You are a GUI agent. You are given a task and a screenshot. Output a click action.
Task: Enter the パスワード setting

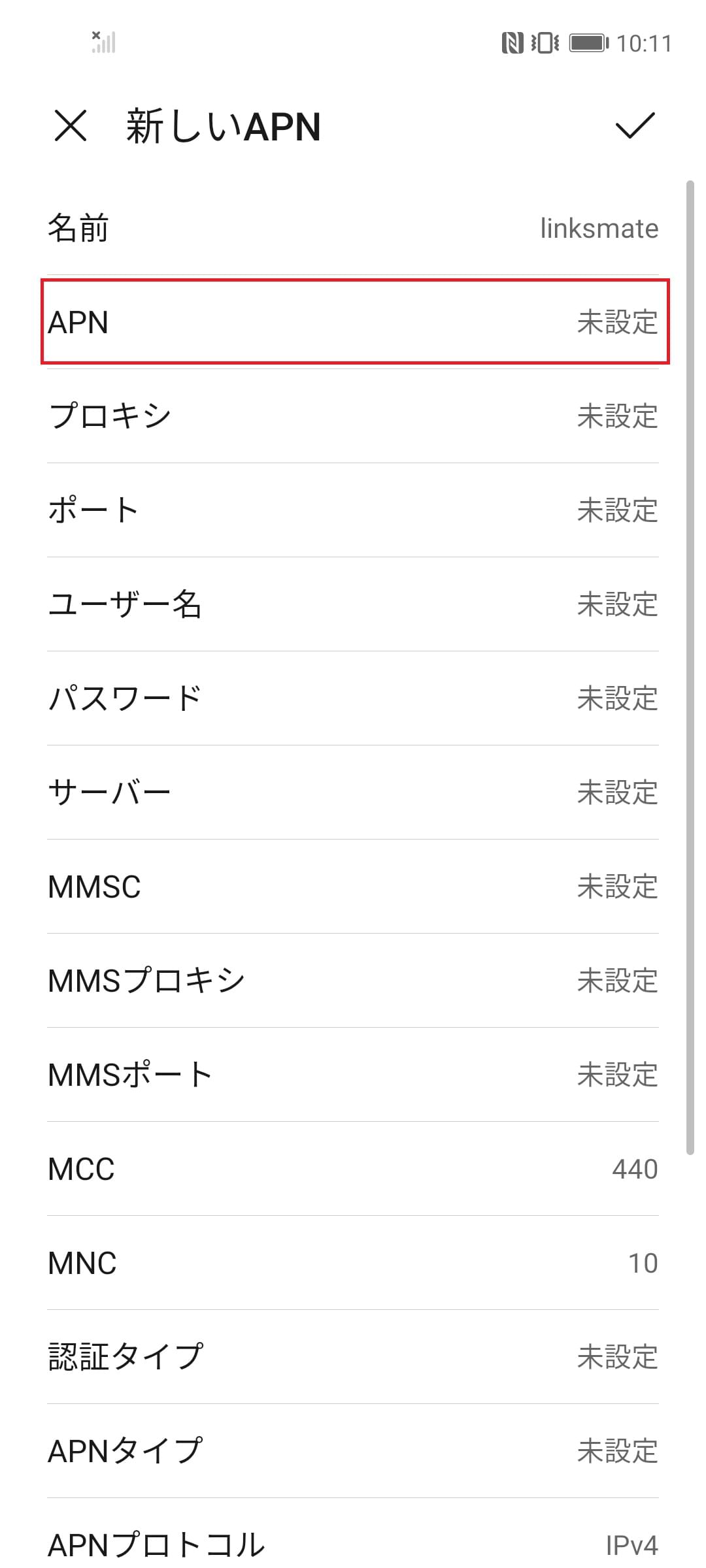point(353,698)
